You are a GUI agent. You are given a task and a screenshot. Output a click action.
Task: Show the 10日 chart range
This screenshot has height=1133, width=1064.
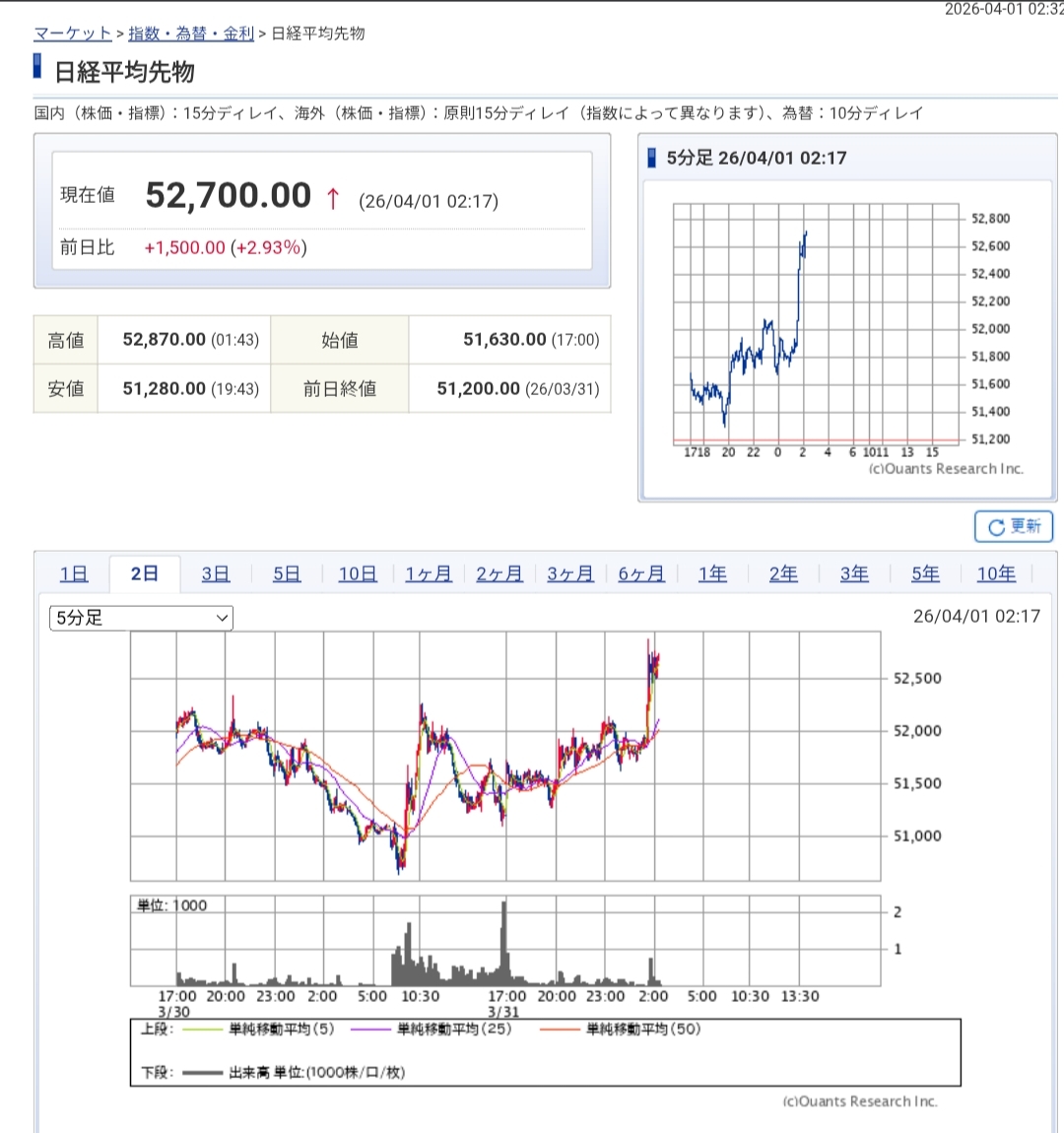click(x=358, y=574)
